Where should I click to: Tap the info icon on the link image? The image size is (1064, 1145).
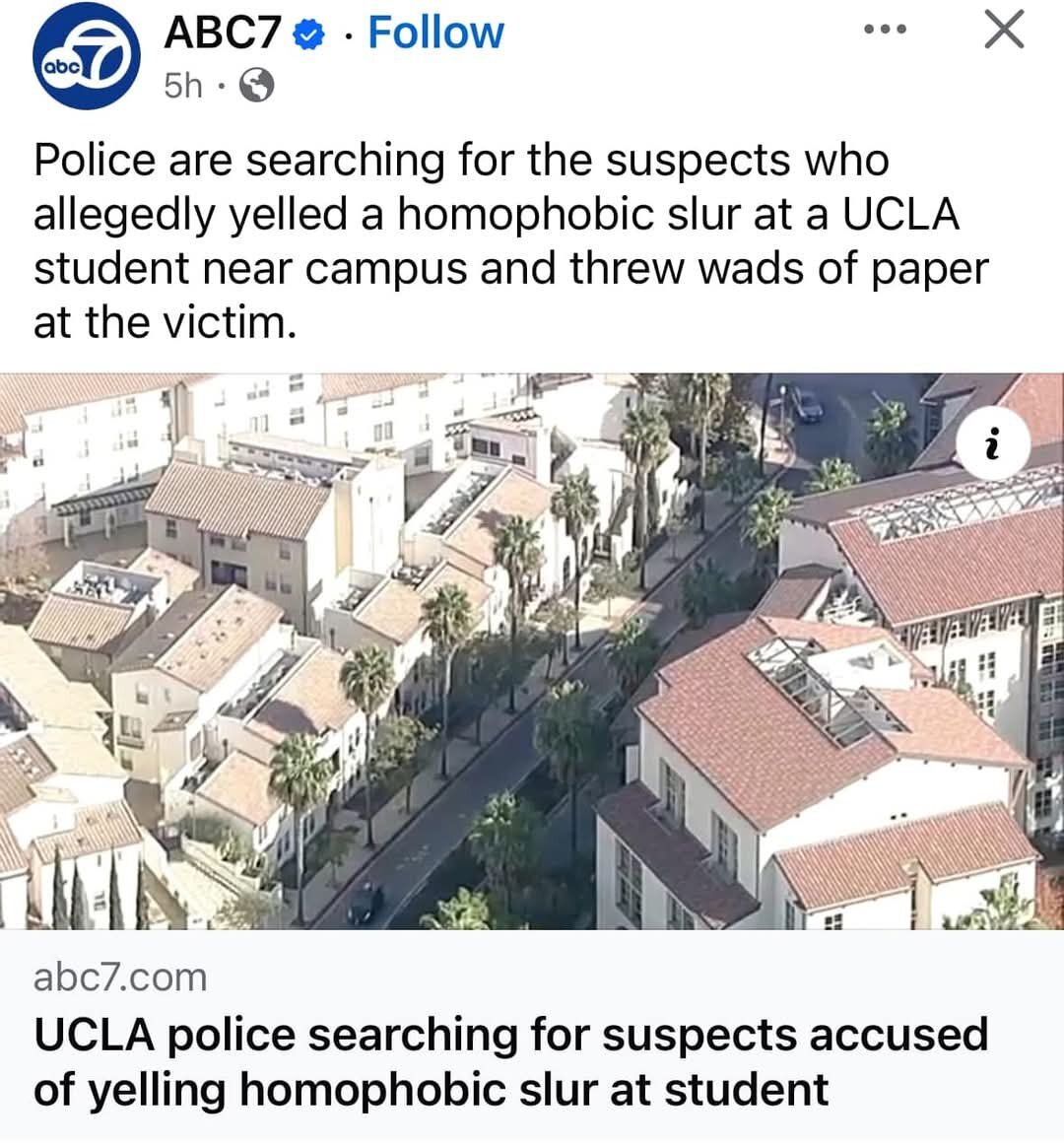pos(992,448)
